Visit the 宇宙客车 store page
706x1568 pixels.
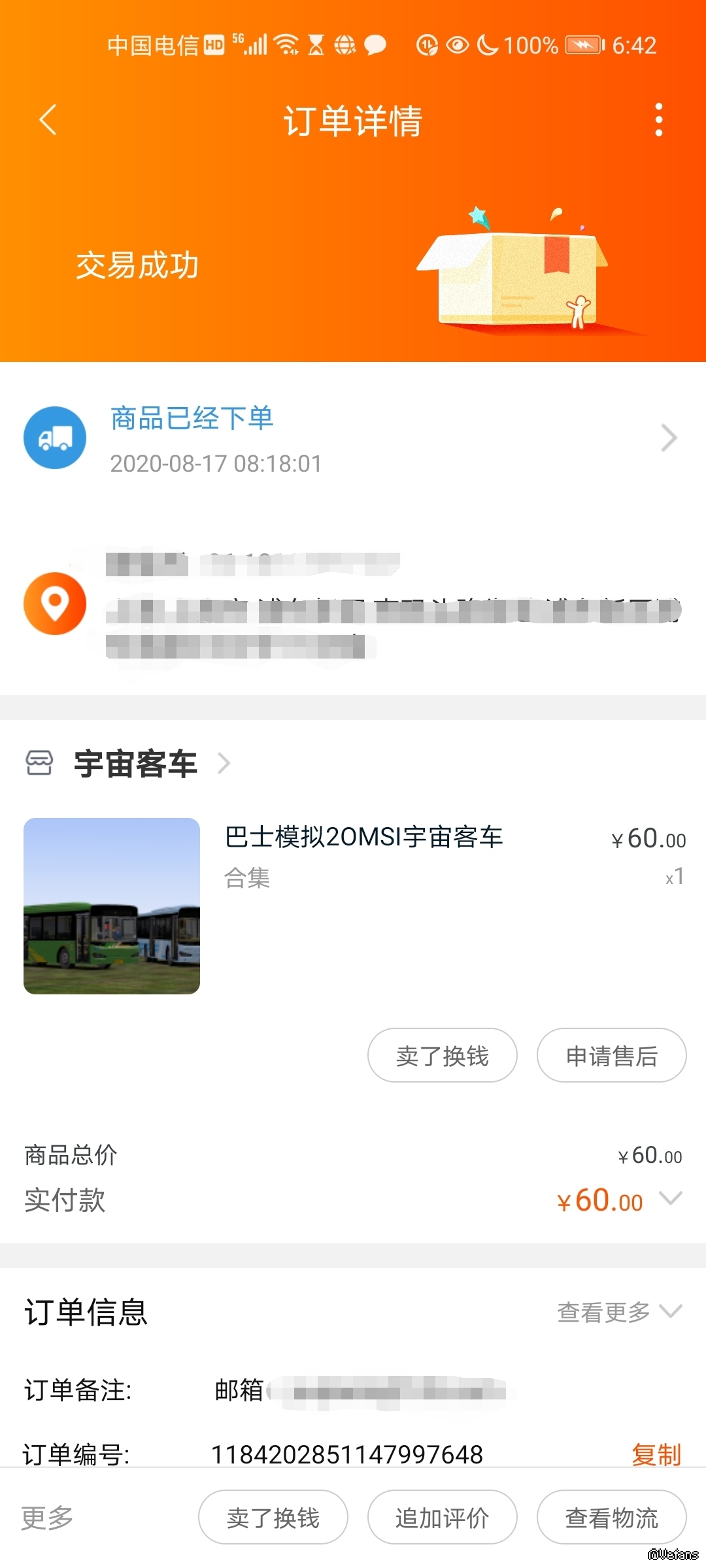point(136,764)
